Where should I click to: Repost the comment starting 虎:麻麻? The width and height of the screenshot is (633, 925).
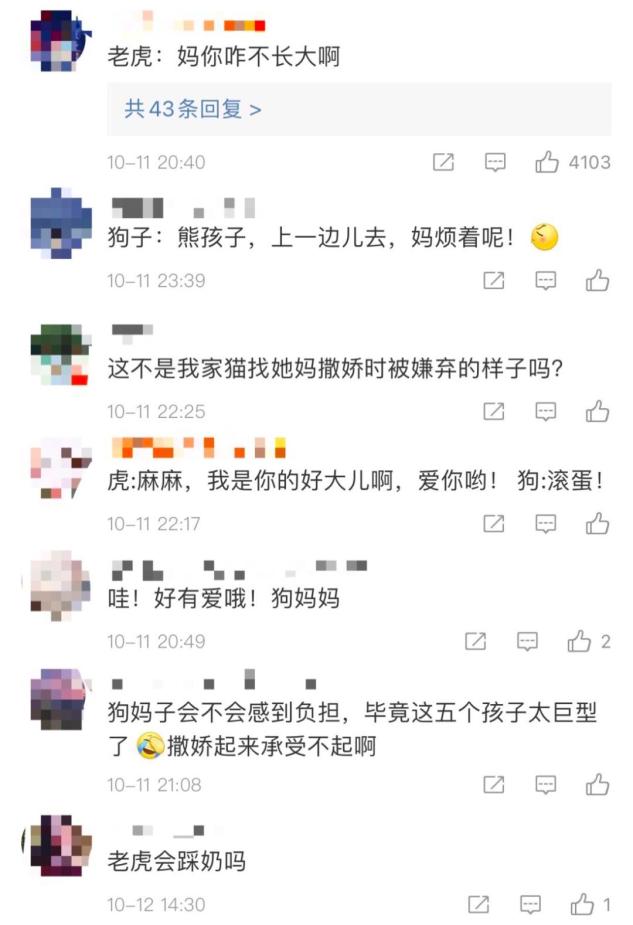click(x=494, y=523)
